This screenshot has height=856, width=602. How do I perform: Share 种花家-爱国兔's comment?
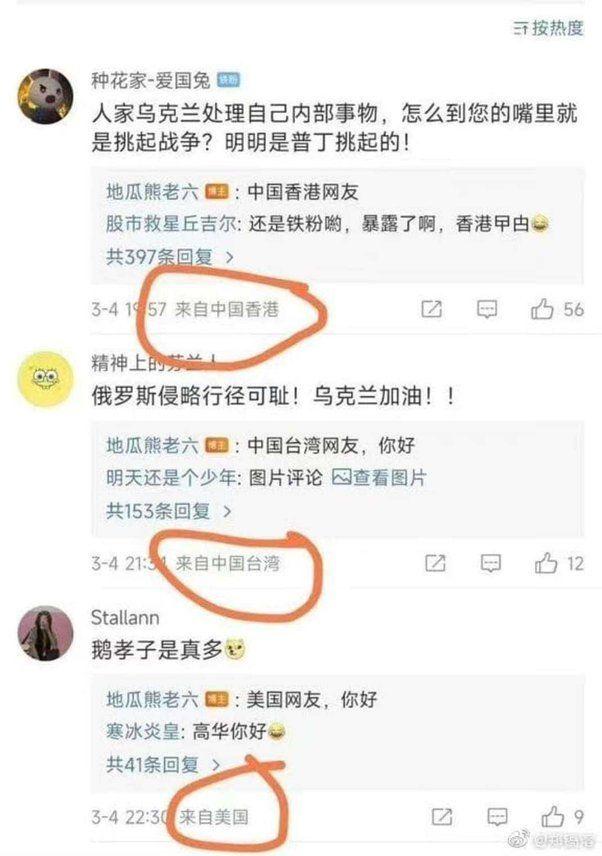(431, 309)
